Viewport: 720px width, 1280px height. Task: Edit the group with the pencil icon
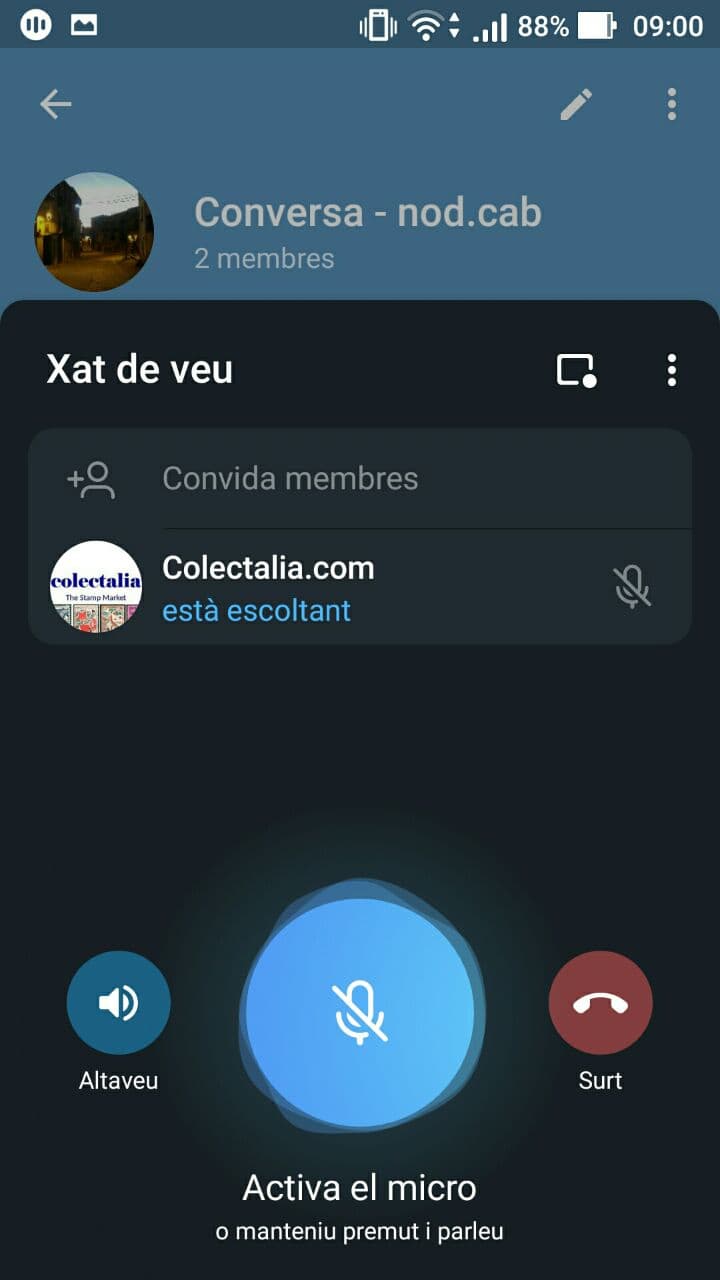(576, 104)
